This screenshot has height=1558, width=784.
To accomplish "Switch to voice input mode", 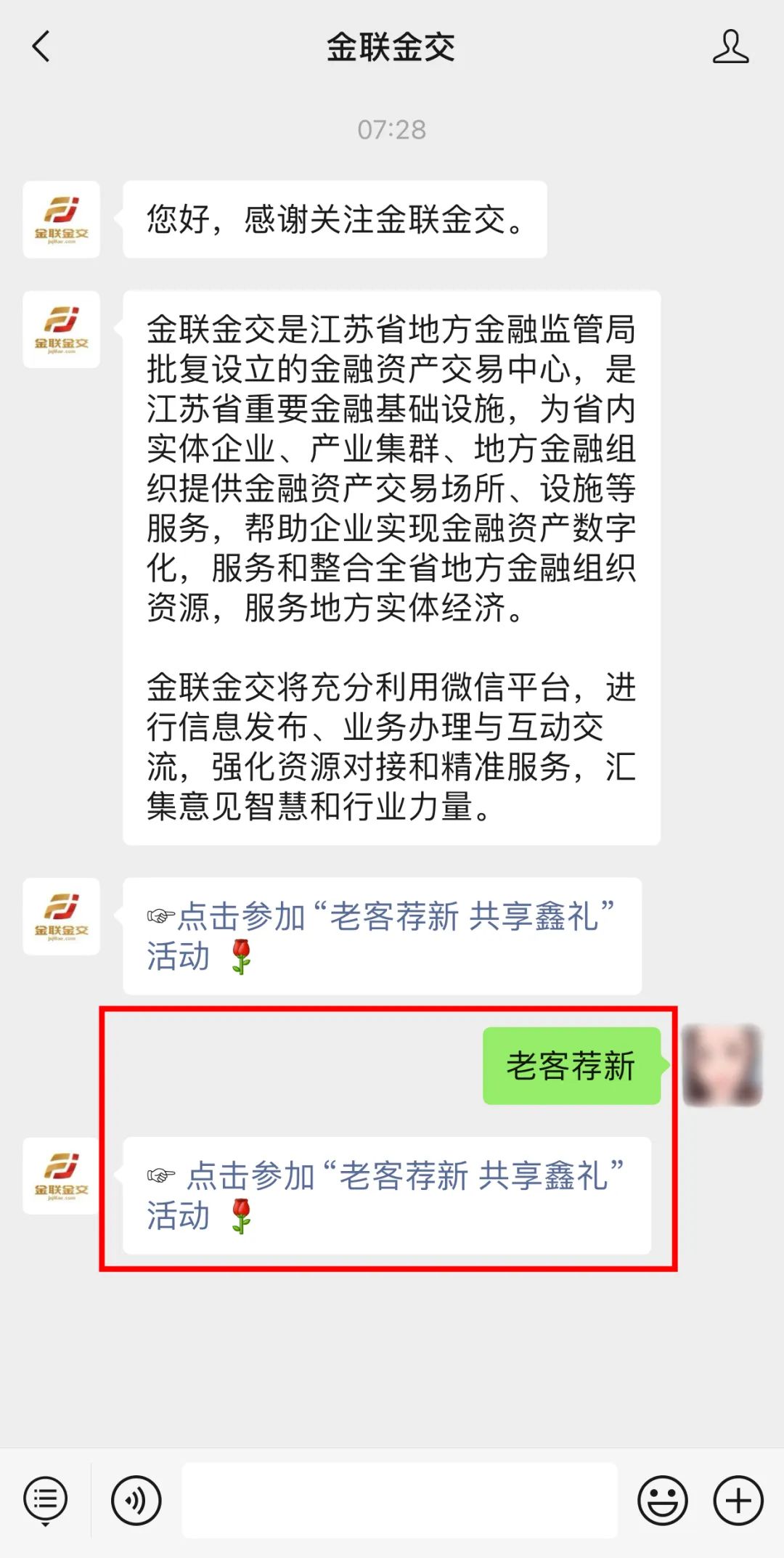I will click(x=136, y=1500).
